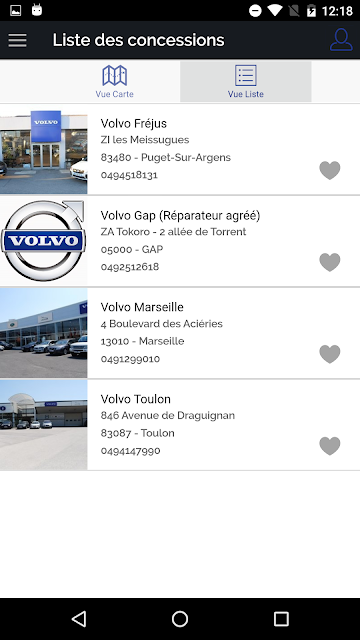Open the recent apps overview
Viewport: 360px width, 640px height.
[281, 619]
